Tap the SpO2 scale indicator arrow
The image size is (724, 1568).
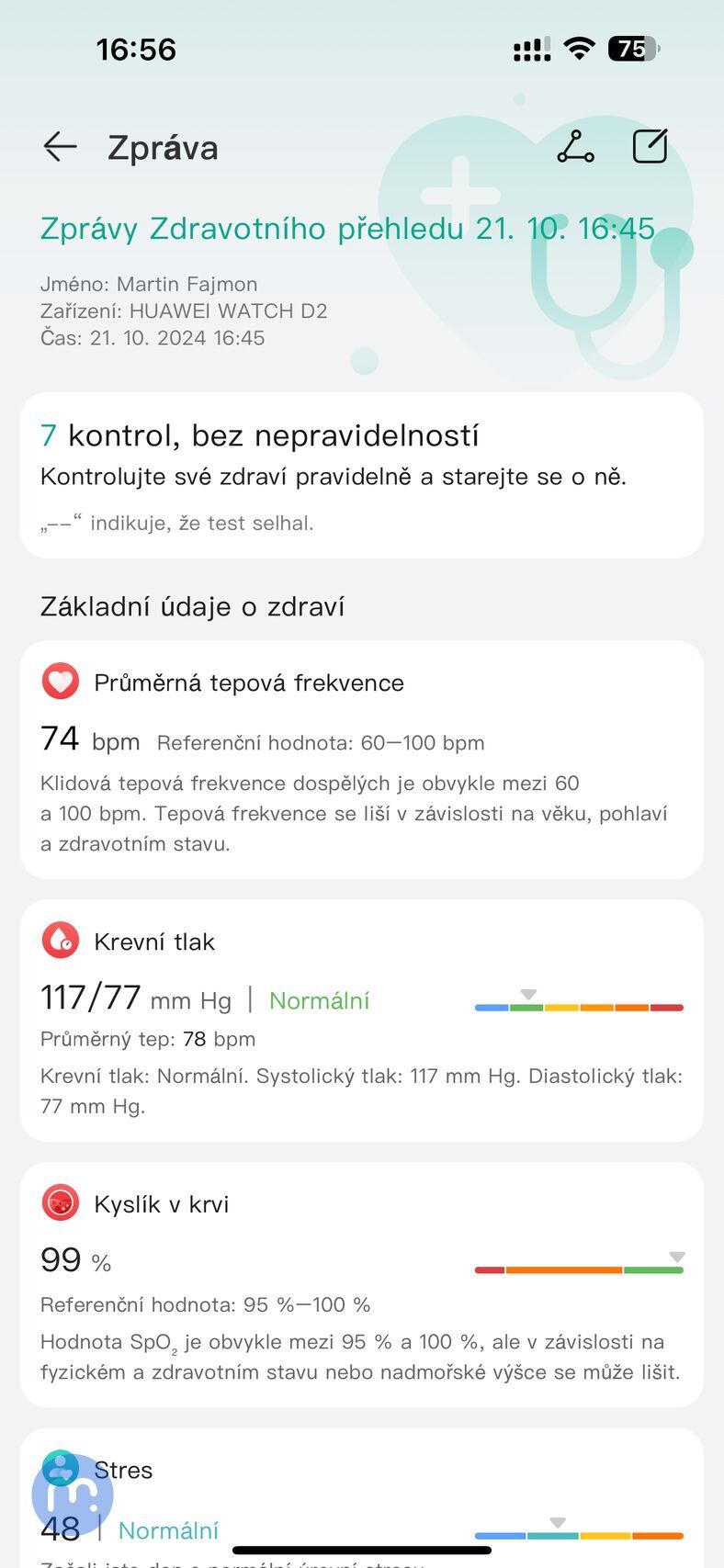677,1256
